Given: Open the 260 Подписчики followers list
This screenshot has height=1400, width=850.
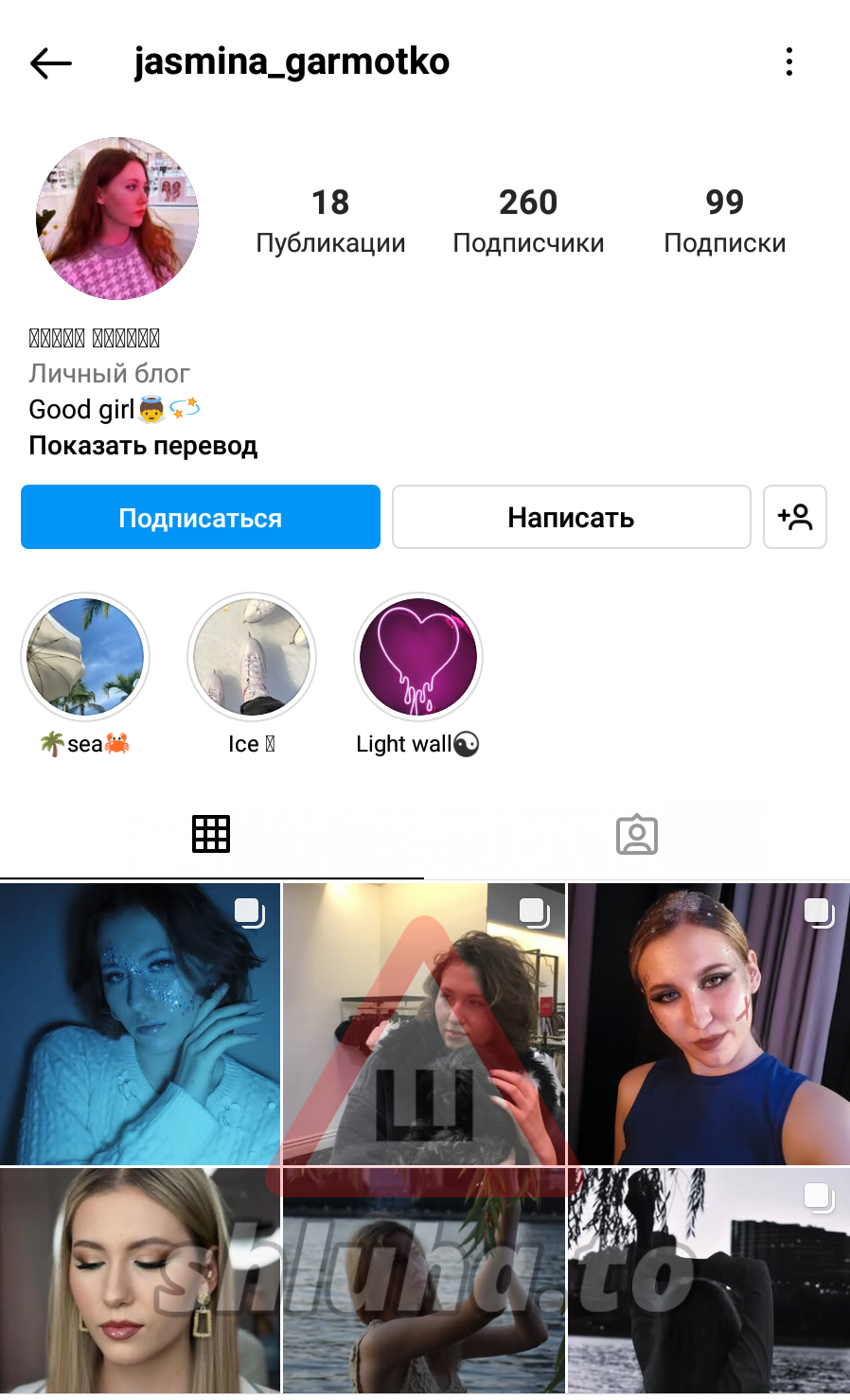Looking at the screenshot, I should pyautogui.click(x=528, y=221).
